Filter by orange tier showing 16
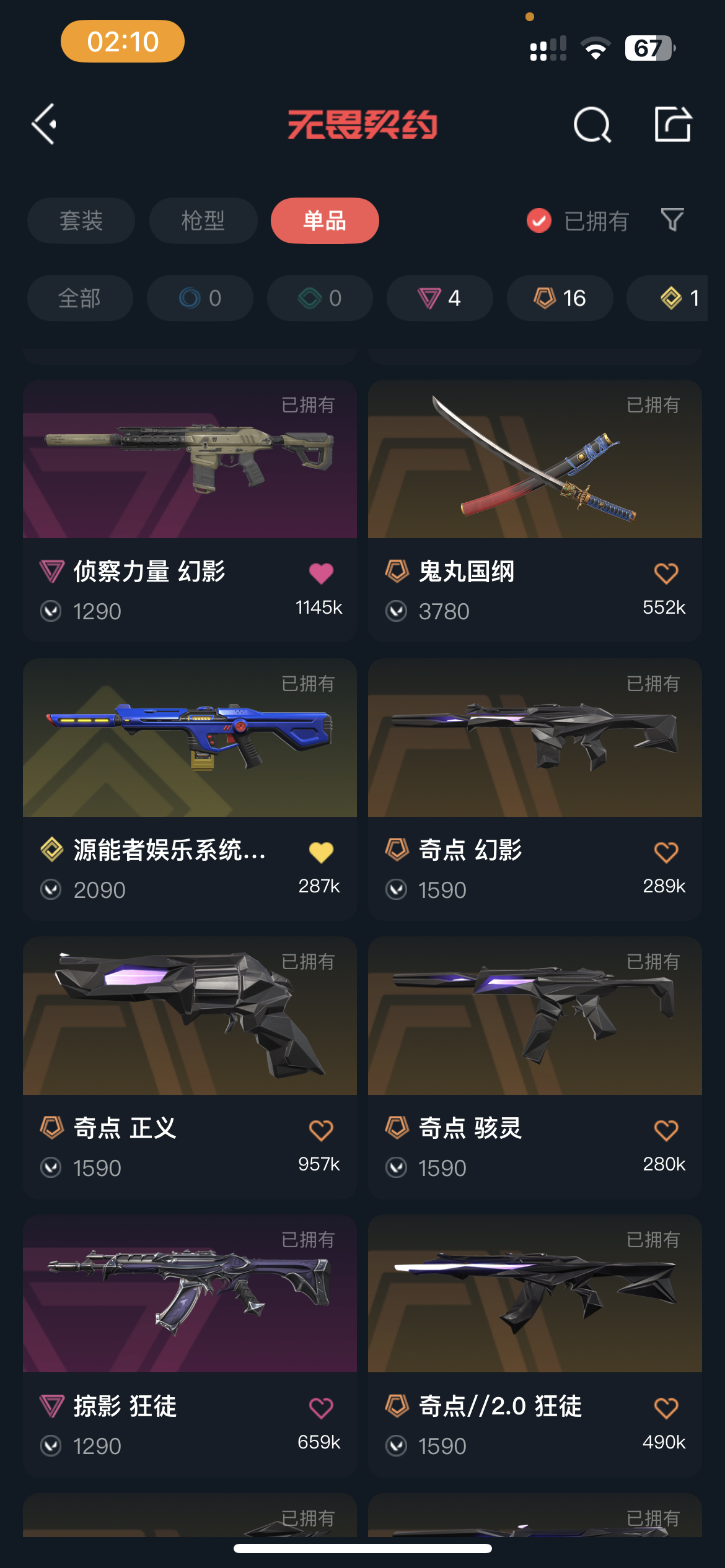 [x=560, y=298]
